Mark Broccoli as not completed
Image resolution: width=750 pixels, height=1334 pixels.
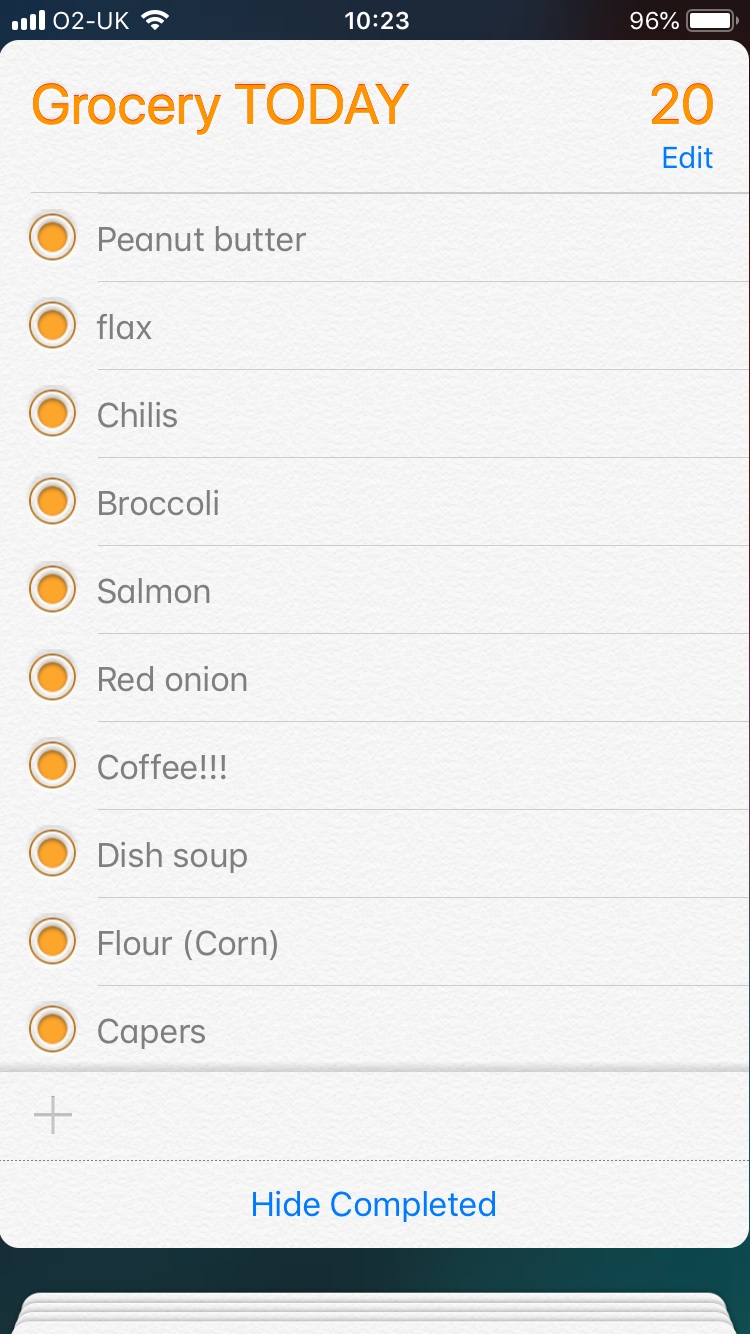tap(52, 502)
